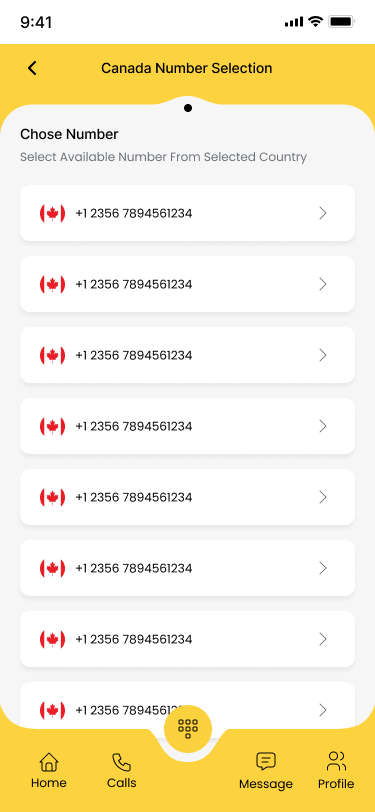
Task: Open the Message tab
Action: pos(266,771)
